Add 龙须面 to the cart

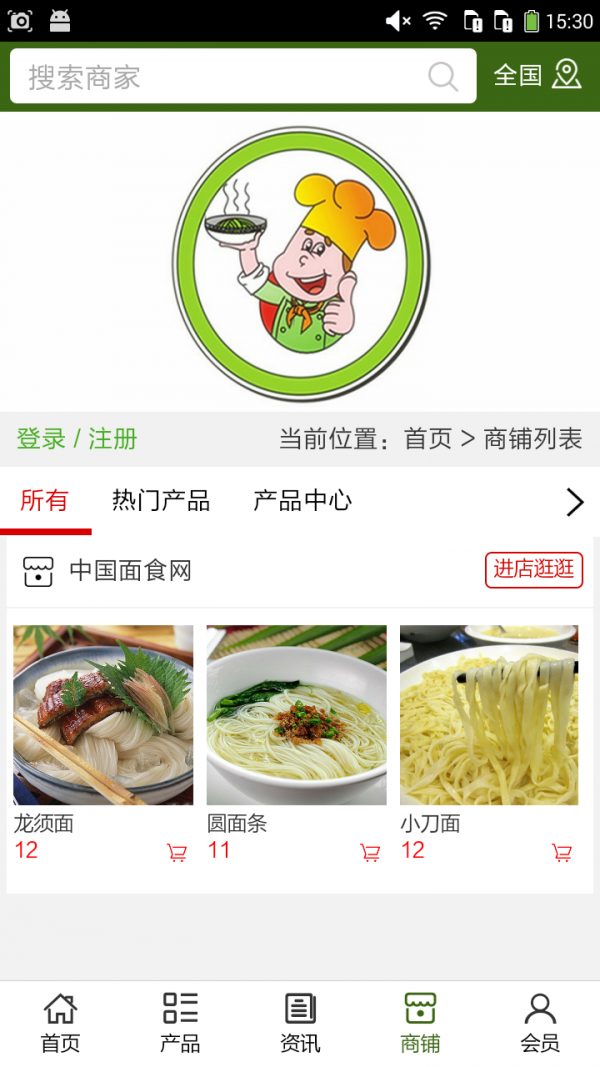(x=177, y=853)
